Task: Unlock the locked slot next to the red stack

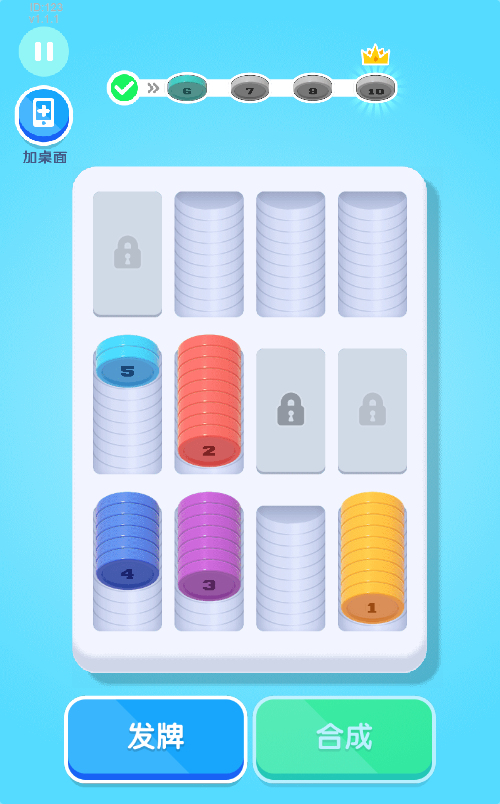Action: 291,411
